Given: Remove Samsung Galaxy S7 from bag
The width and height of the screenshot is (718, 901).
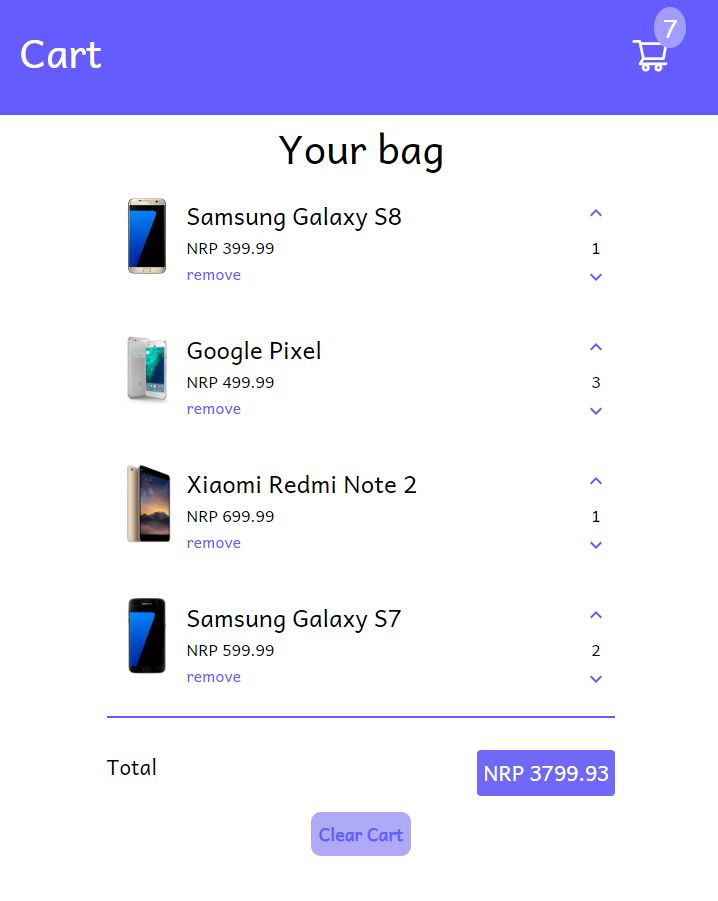Looking at the screenshot, I should [213, 677].
